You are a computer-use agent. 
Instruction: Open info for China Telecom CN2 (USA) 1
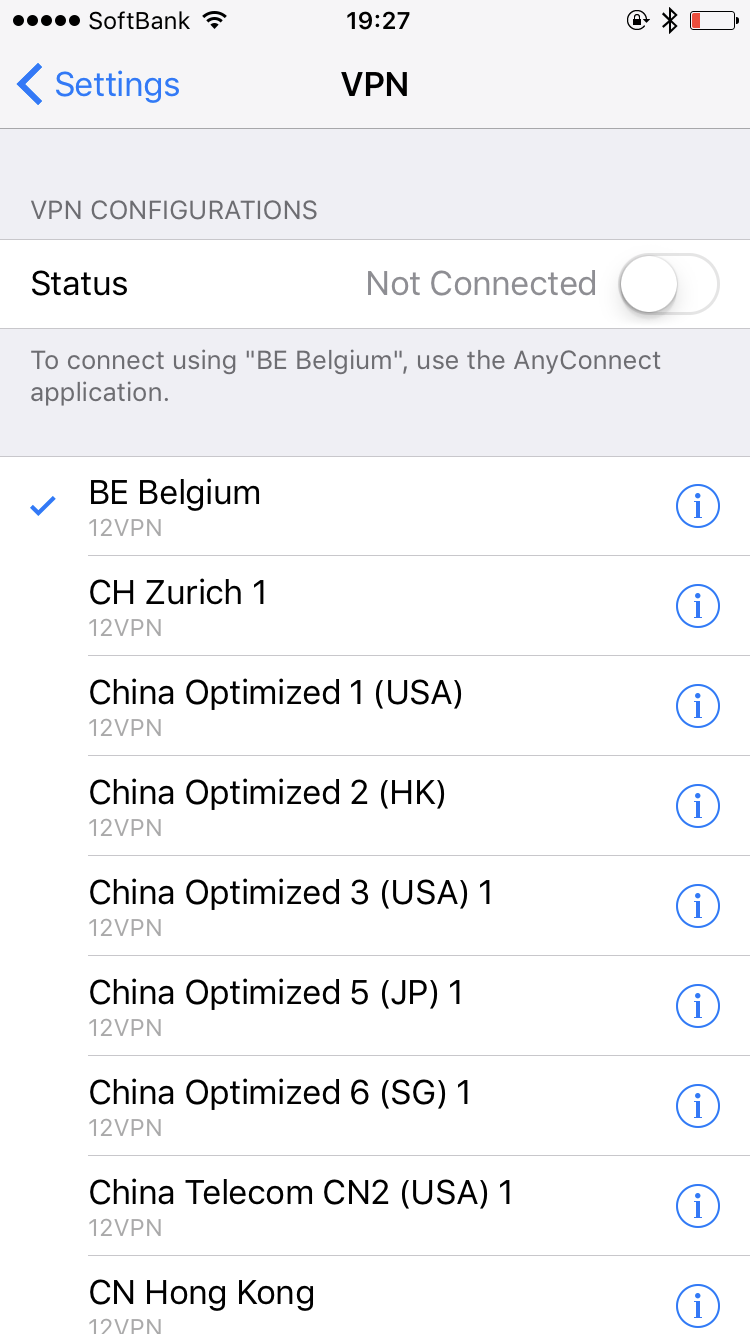[x=698, y=1206]
